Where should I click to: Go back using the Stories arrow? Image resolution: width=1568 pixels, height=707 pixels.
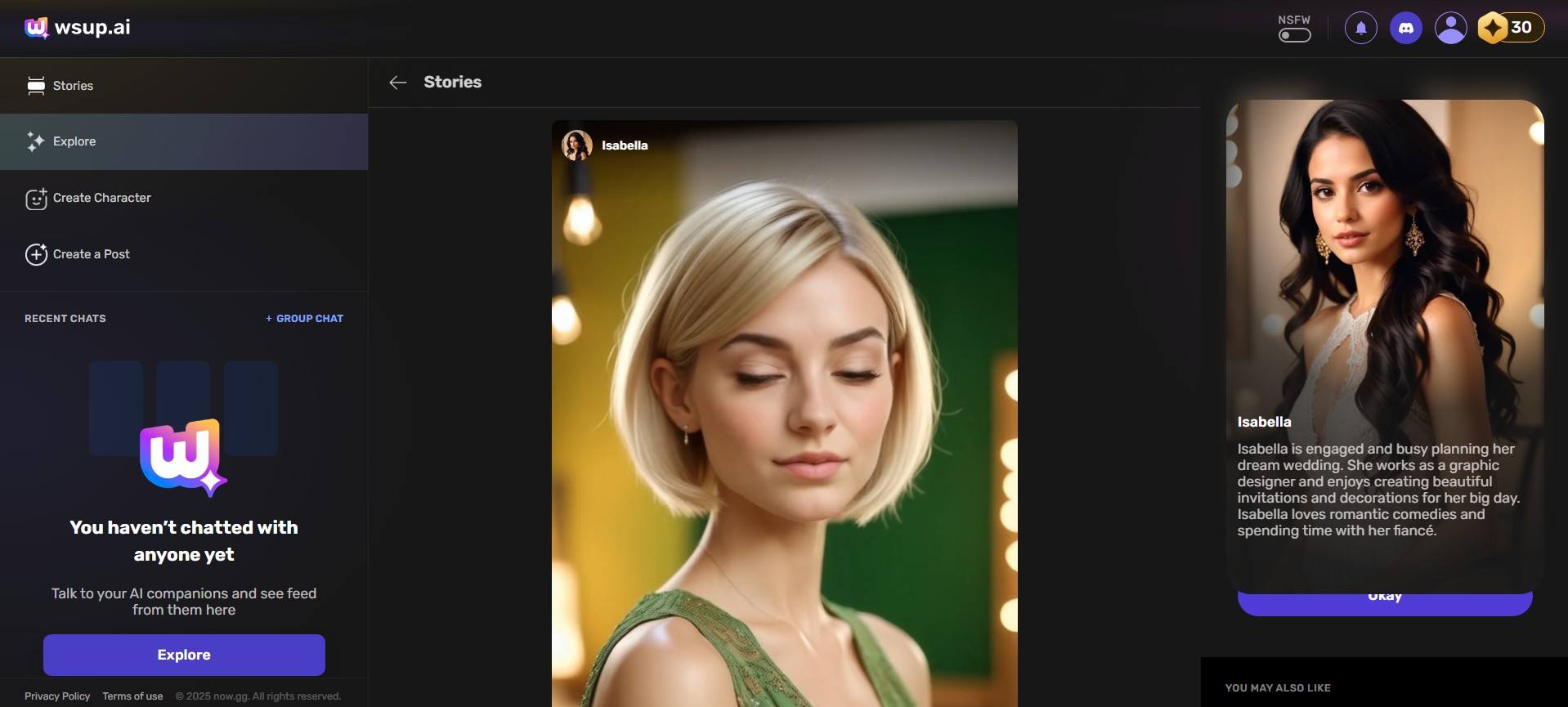click(x=398, y=83)
